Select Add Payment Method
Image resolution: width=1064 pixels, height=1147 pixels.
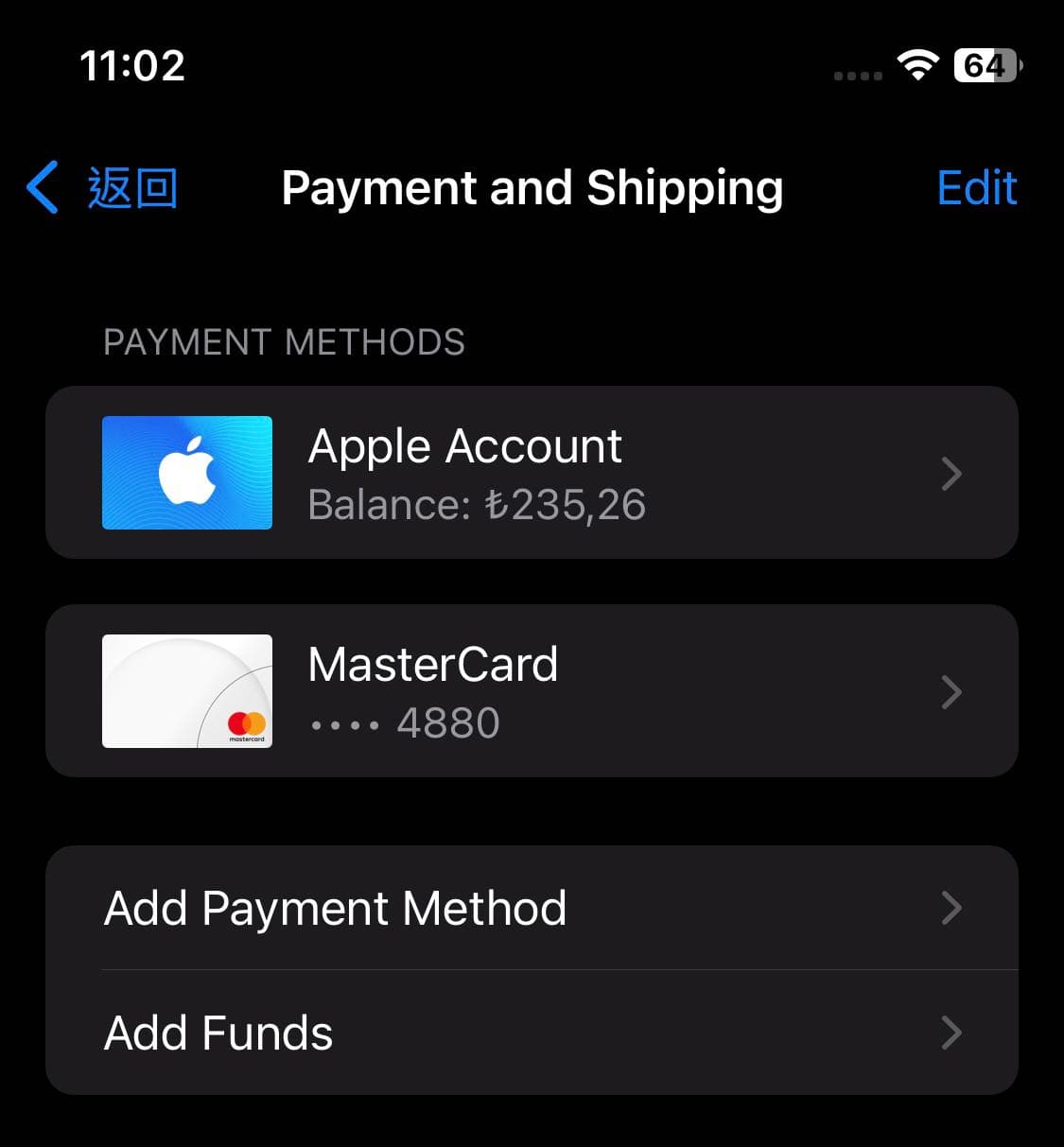pos(532,908)
